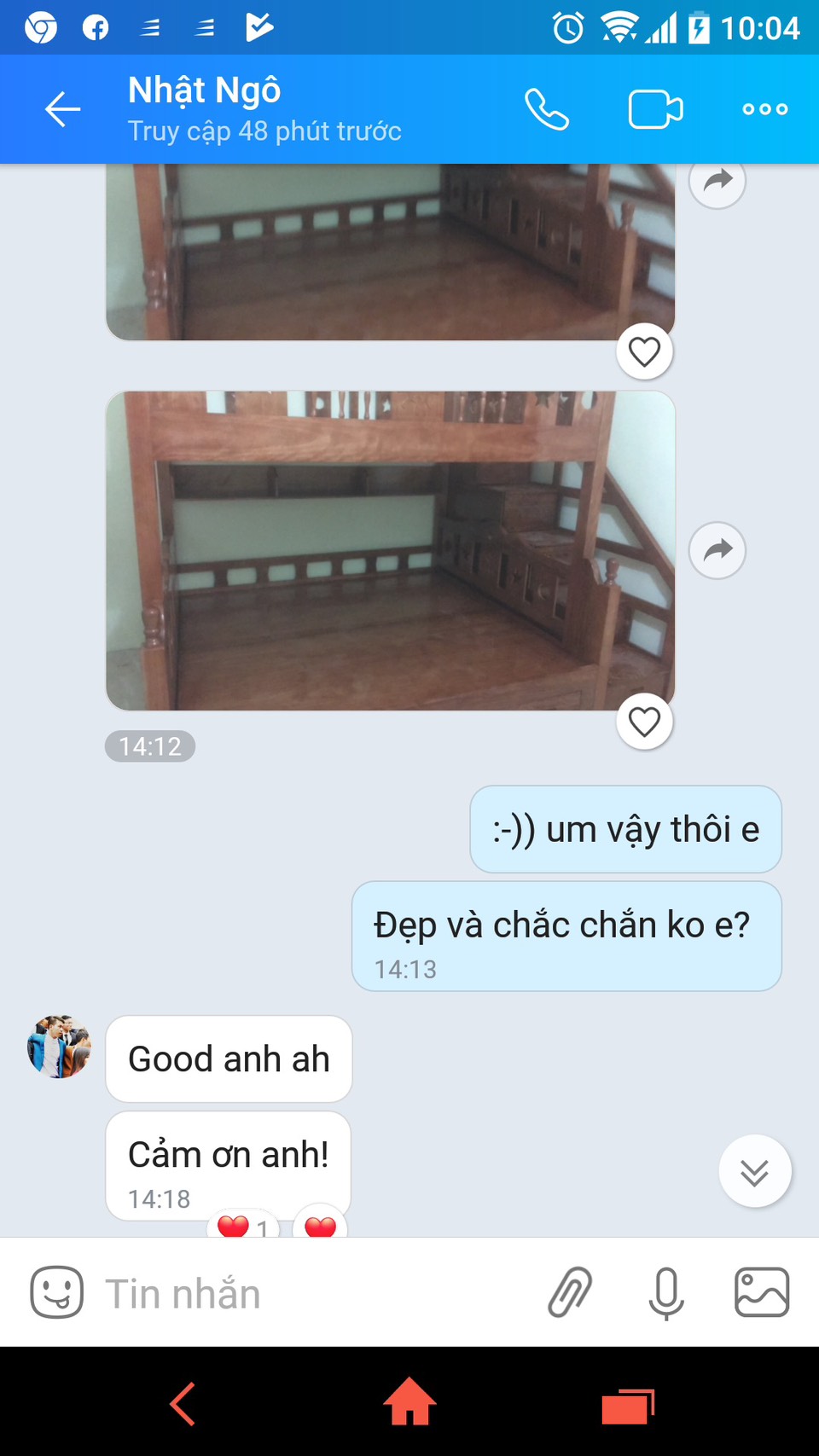The width and height of the screenshot is (819, 1456).
Task: Open the chat options menu
Action: pos(764,109)
